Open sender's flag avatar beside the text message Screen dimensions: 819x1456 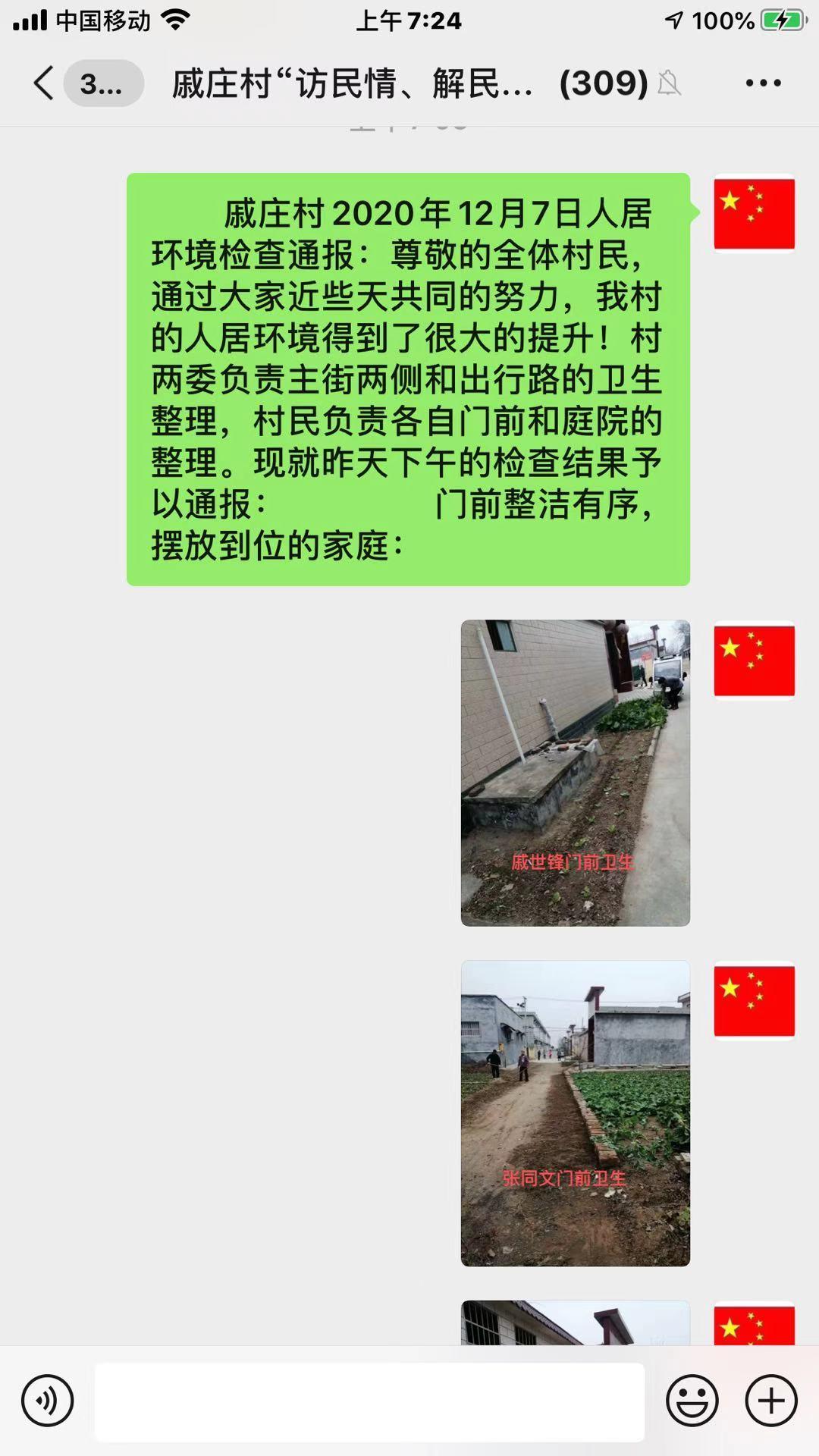point(754,213)
